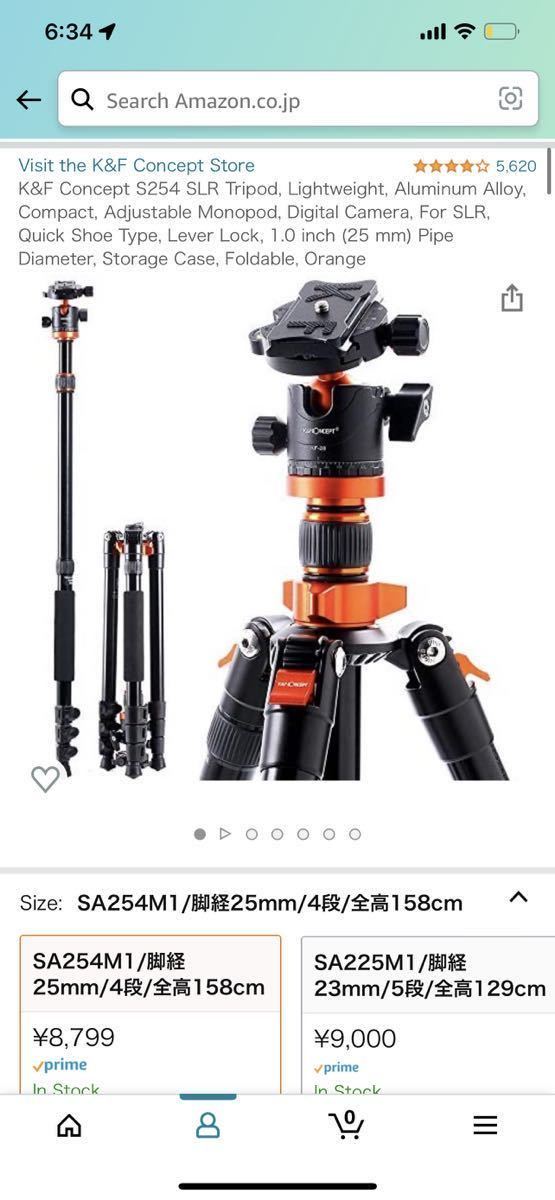555x1200 pixels.
Task: Add the tripod to wish list heart
Action: tap(45, 779)
